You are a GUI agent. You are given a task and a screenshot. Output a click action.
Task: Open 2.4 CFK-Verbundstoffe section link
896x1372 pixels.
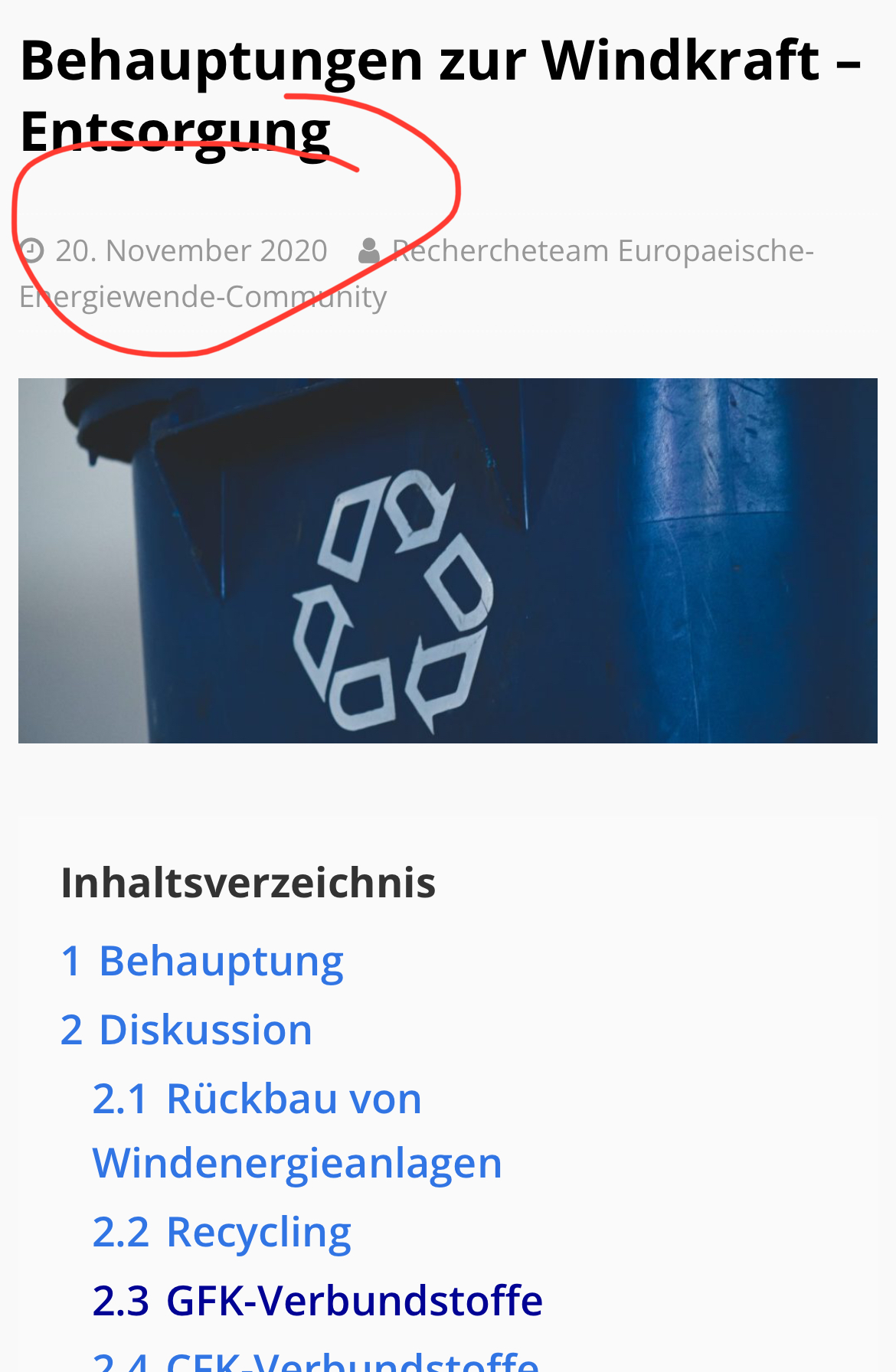pyautogui.click(x=316, y=1360)
